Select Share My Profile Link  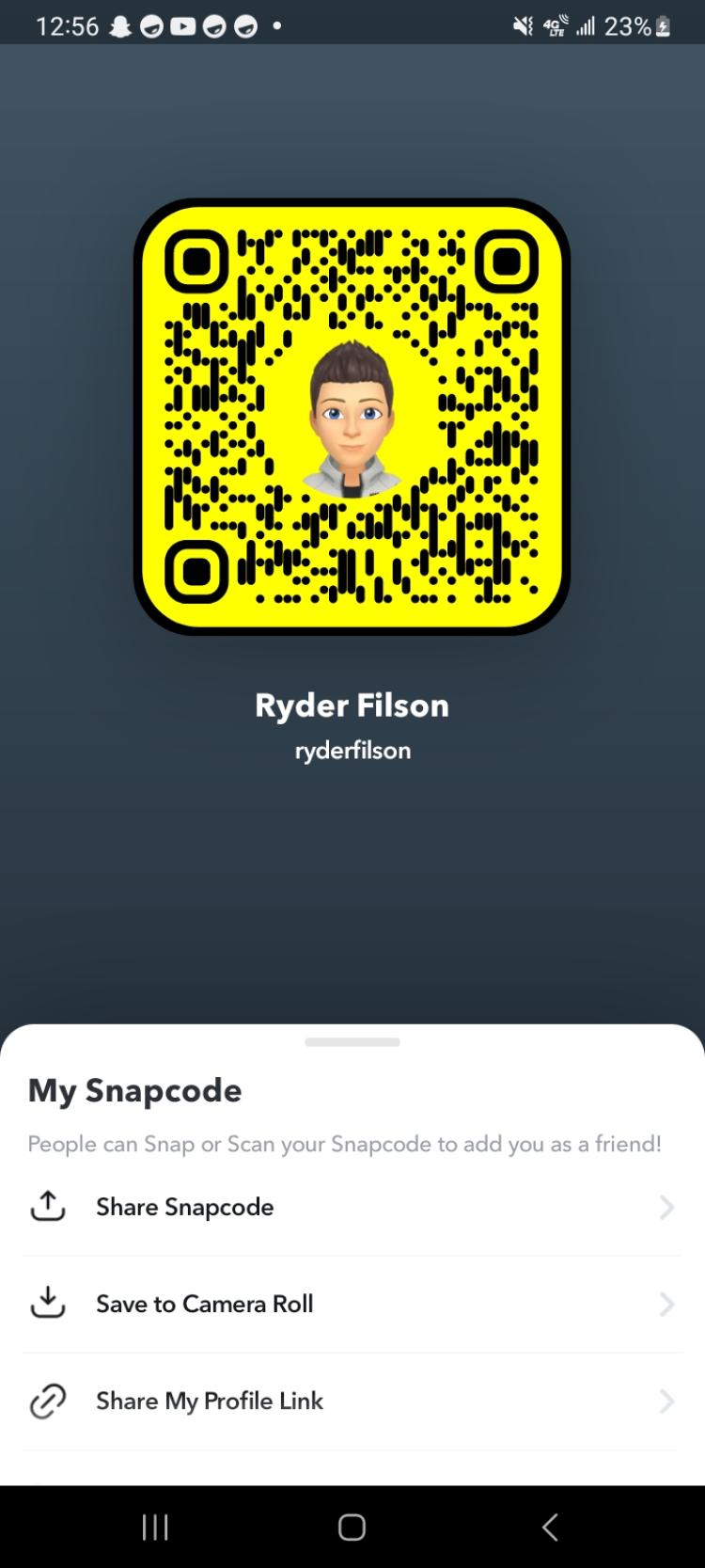[209, 1401]
